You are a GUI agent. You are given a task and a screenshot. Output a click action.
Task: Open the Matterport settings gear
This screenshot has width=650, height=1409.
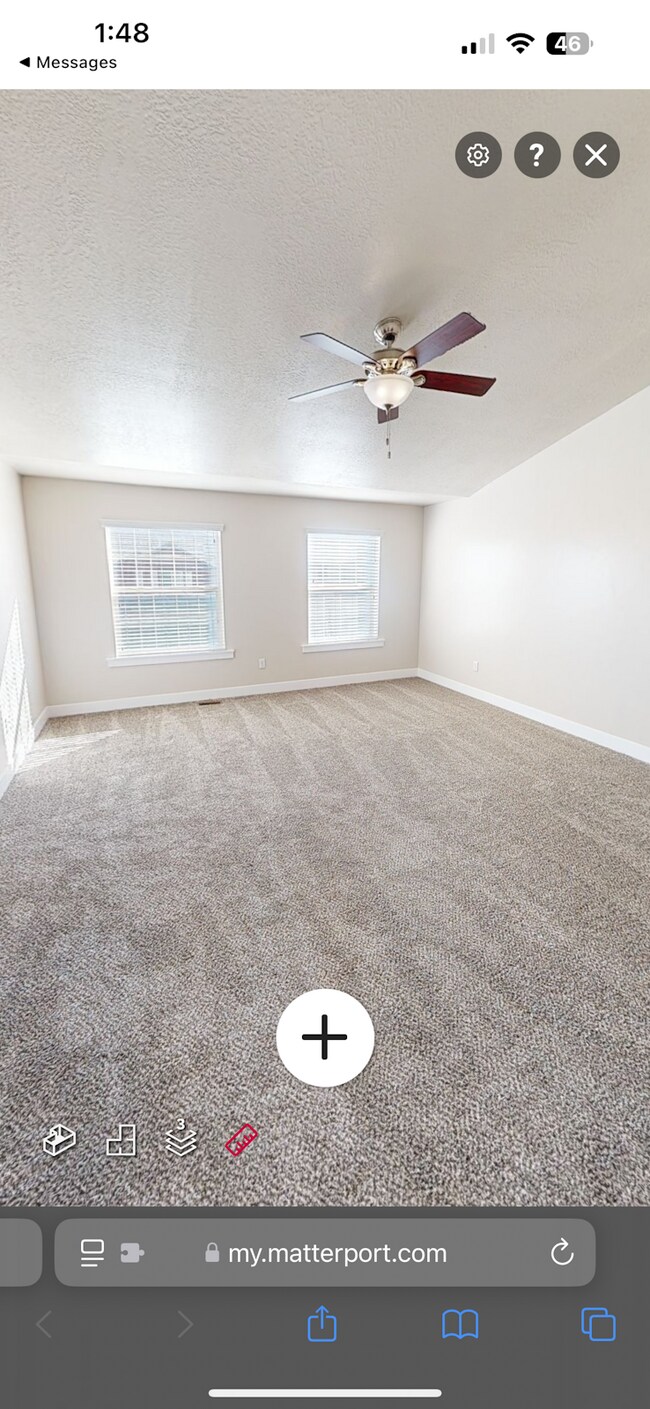[x=478, y=155]
